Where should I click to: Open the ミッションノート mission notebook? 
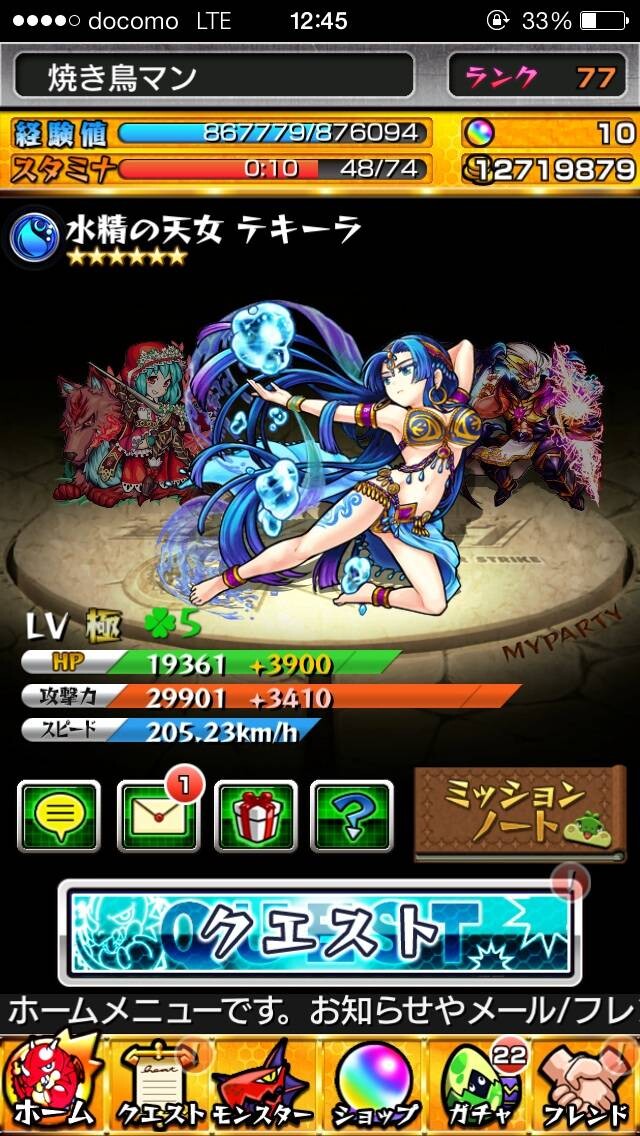[520, 814]
